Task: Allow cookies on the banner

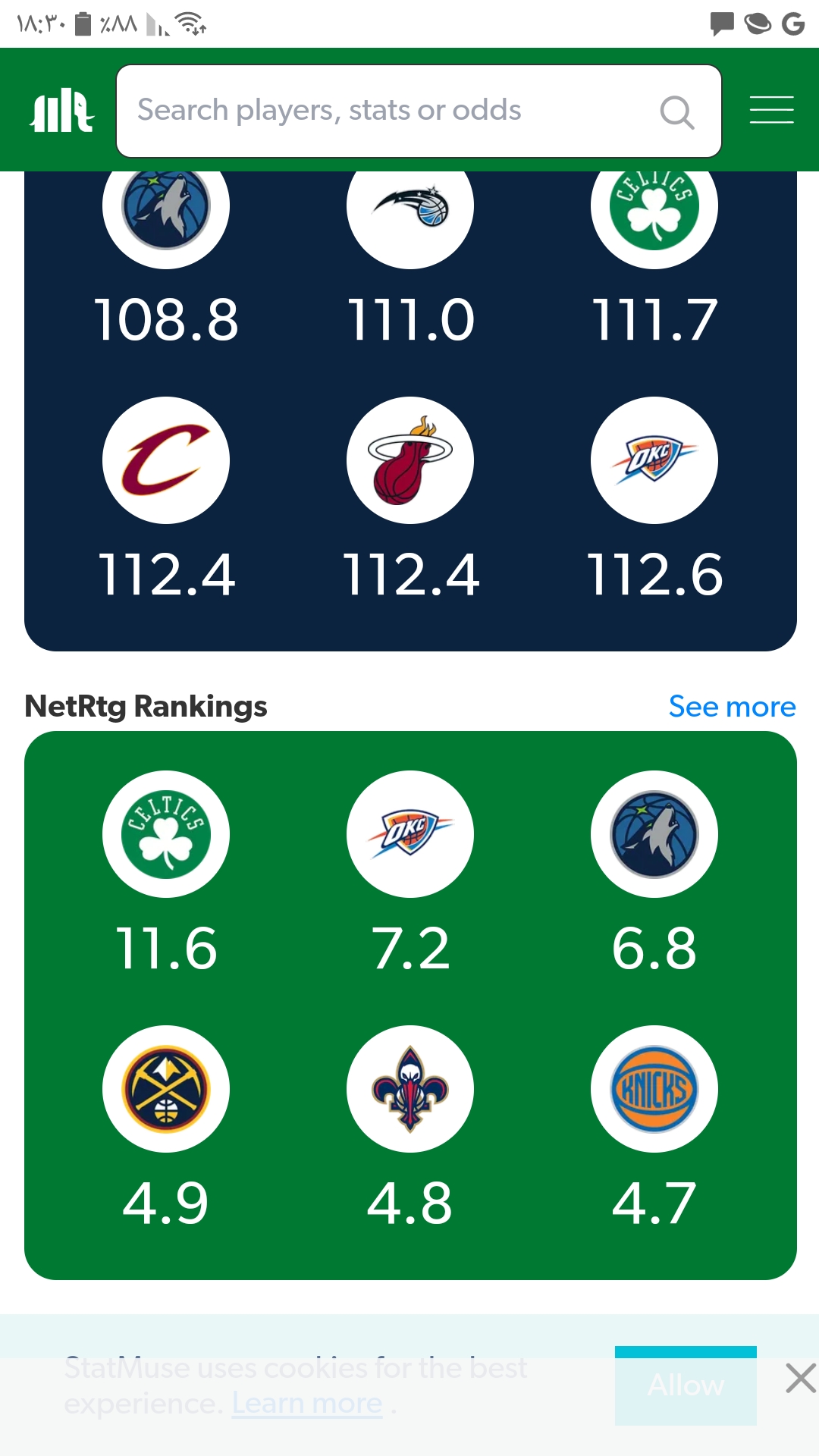Action: click(x=686, y=1385)
